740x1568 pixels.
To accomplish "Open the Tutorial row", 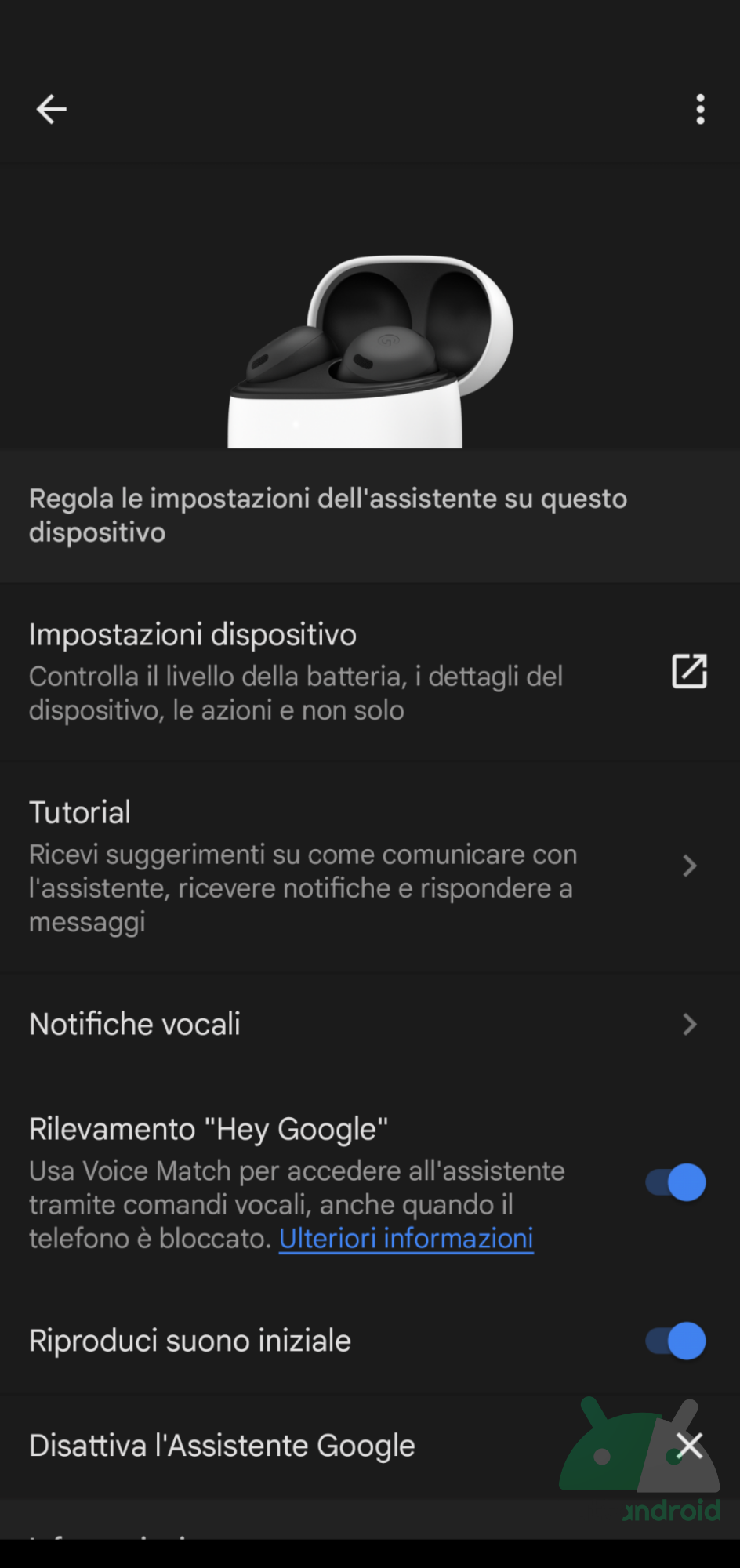I will click(x=370, y=866).
